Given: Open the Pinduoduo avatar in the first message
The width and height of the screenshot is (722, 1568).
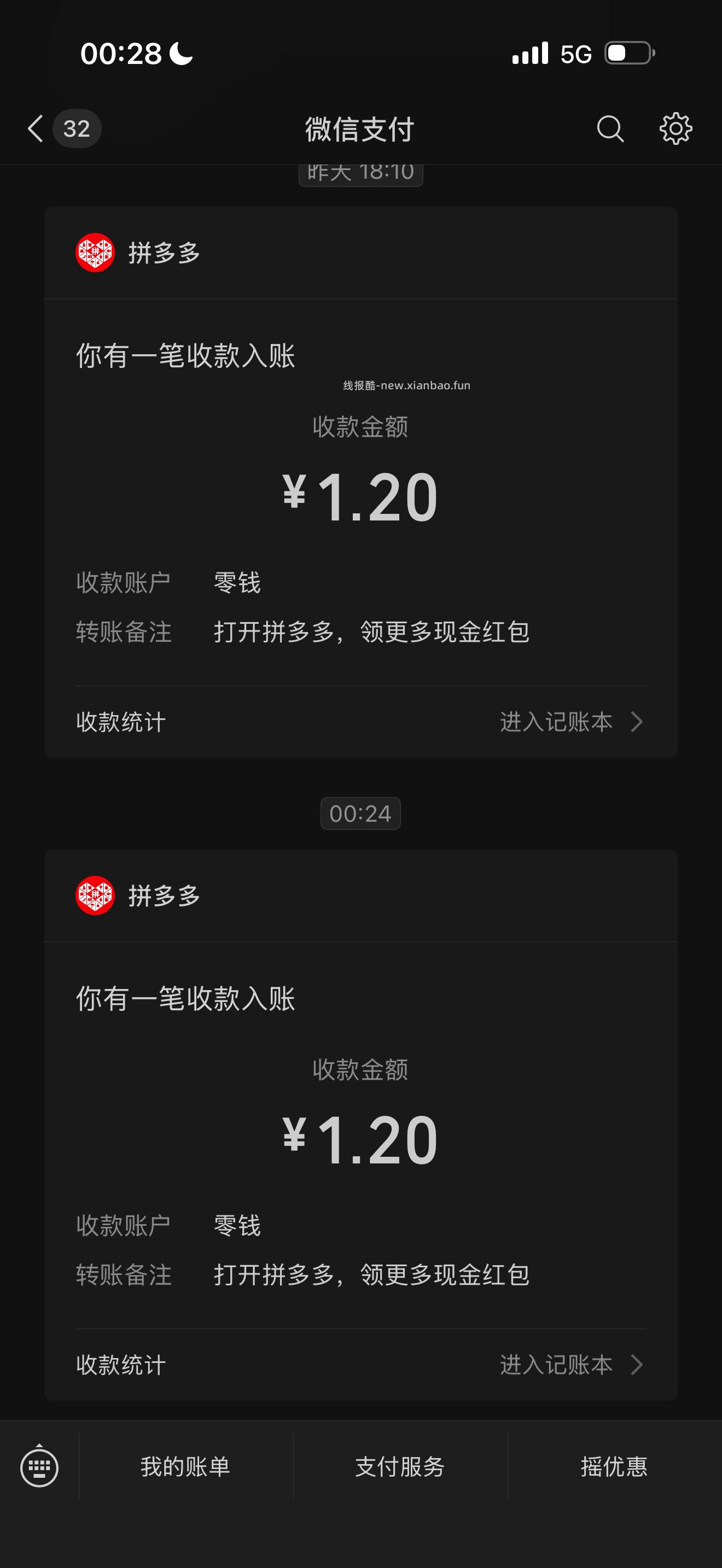Looking at the screenshot, I should pyautogui.click(x=95, y=253).
